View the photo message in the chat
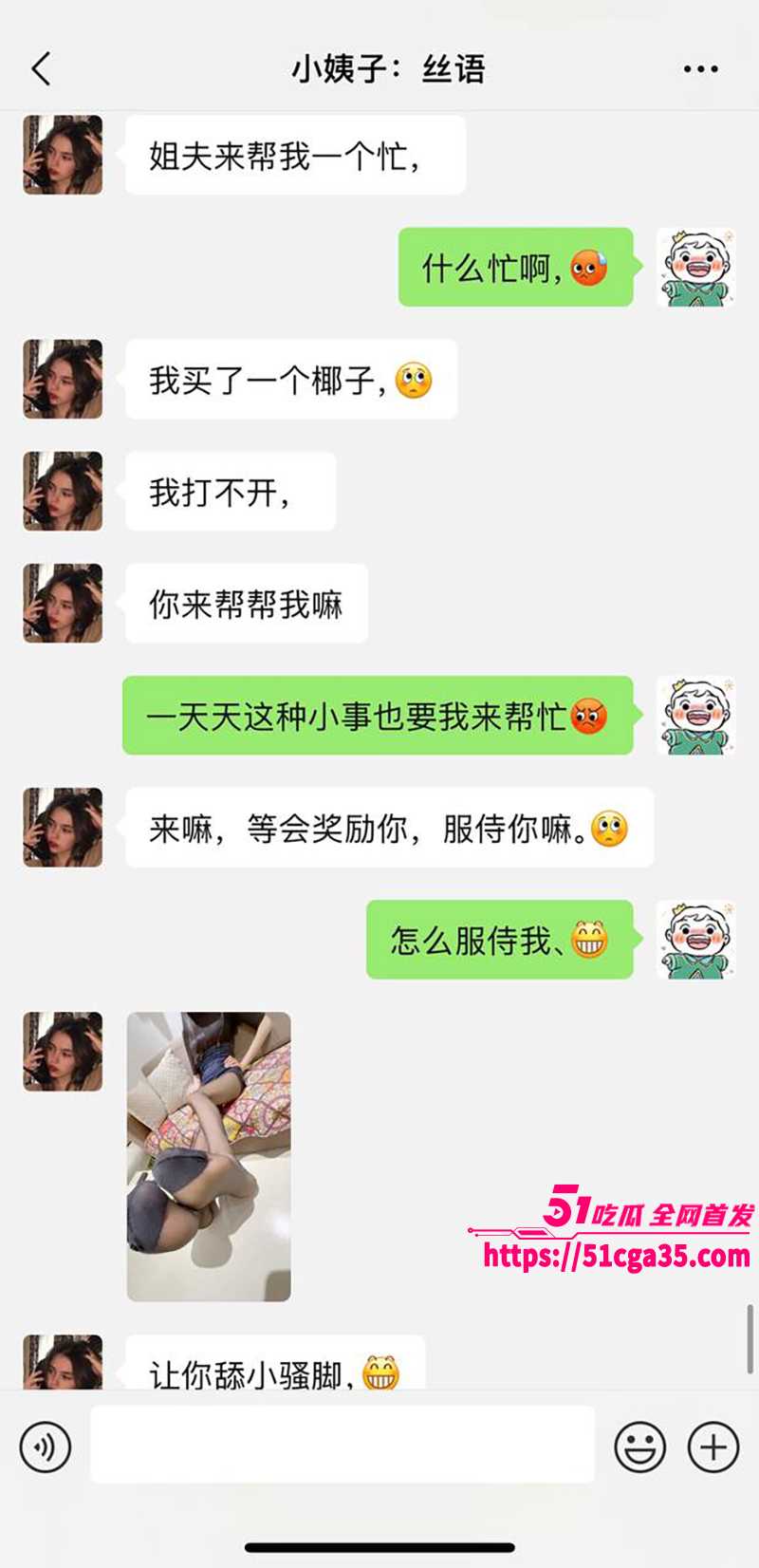Image resolution: width=759 pixels, height=1568 pixels. (209, 1156)
